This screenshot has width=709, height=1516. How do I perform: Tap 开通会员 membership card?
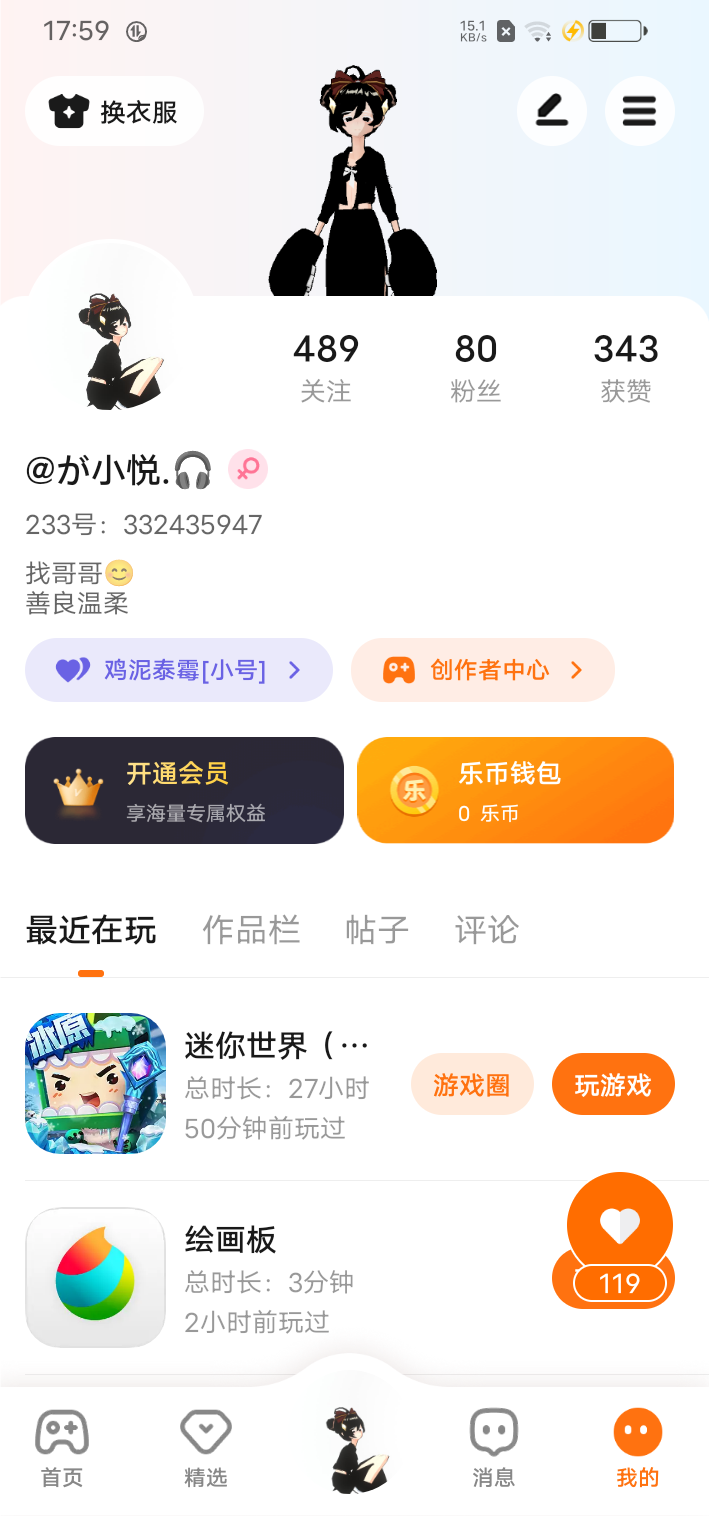(x=184, y=790)
